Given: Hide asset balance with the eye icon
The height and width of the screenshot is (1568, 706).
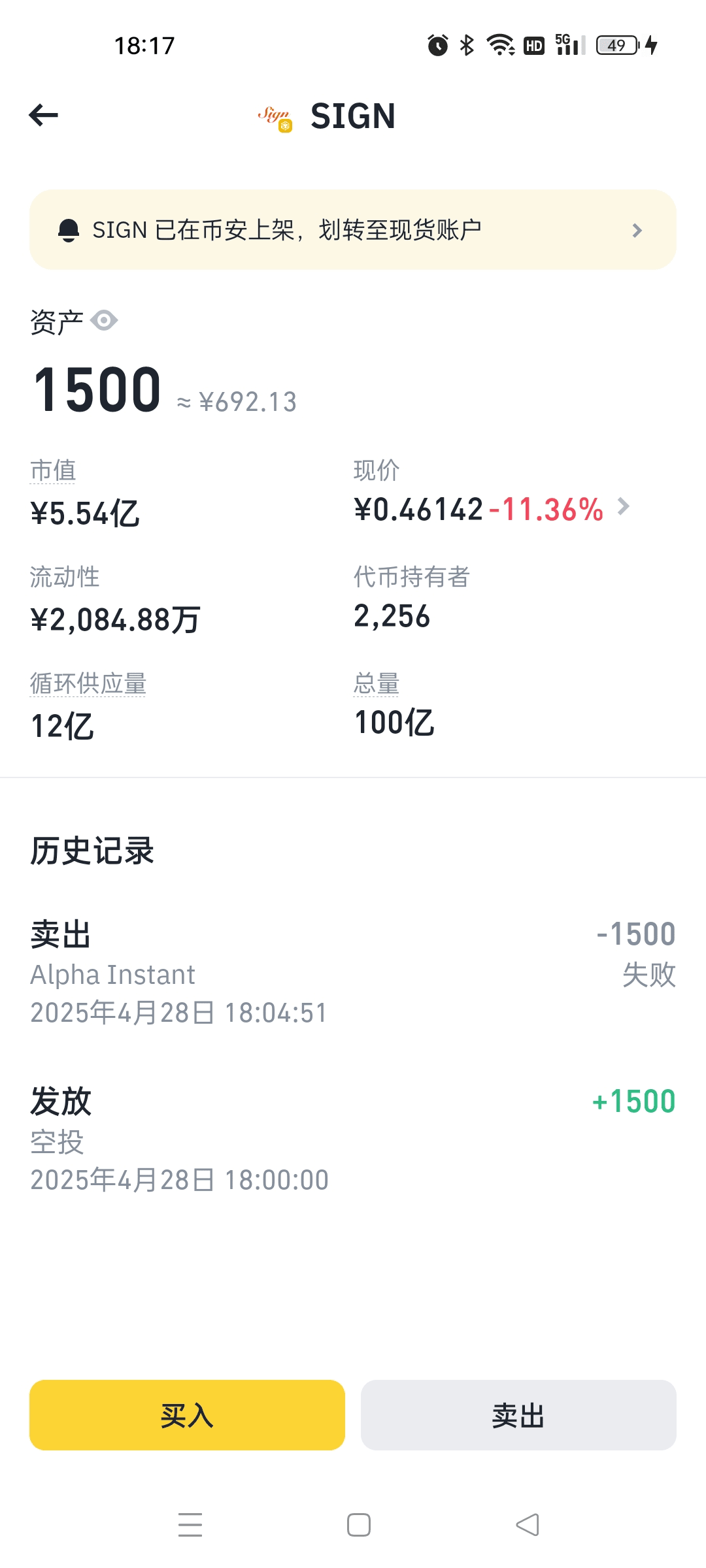Looking at the screenshot, I should (x=104, y=321).
